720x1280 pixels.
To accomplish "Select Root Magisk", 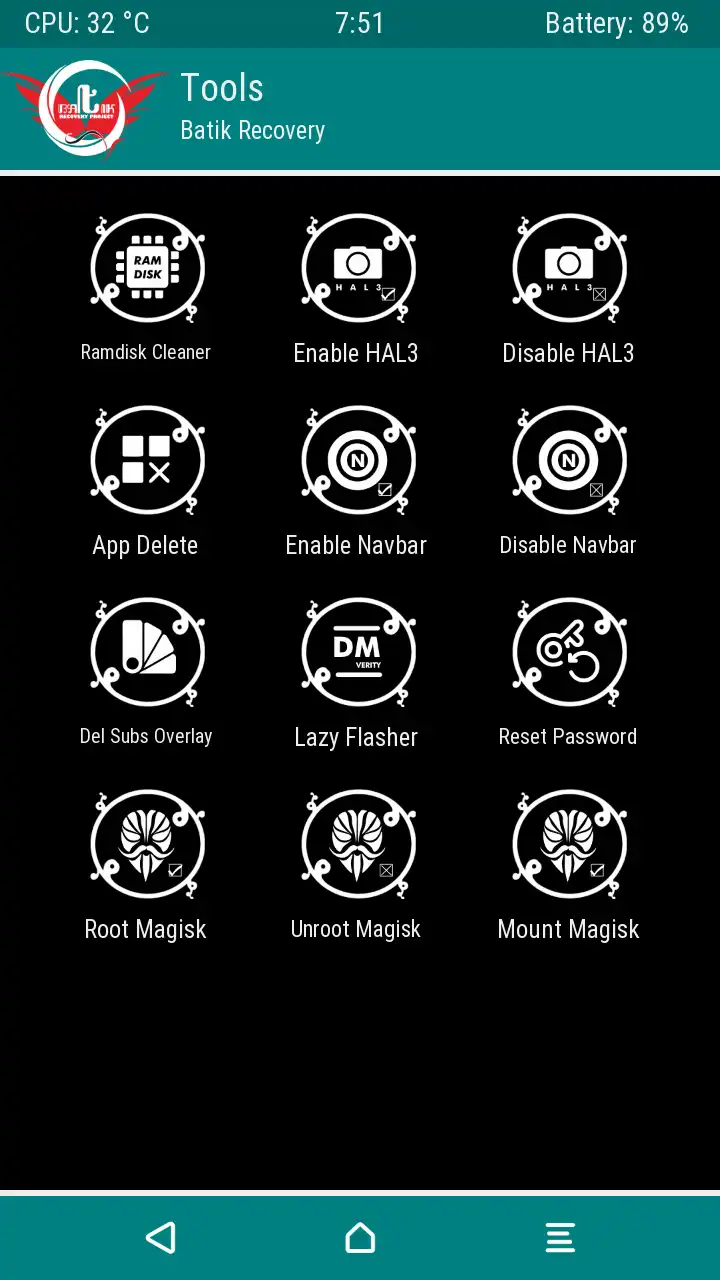I will tap(146, 844).
